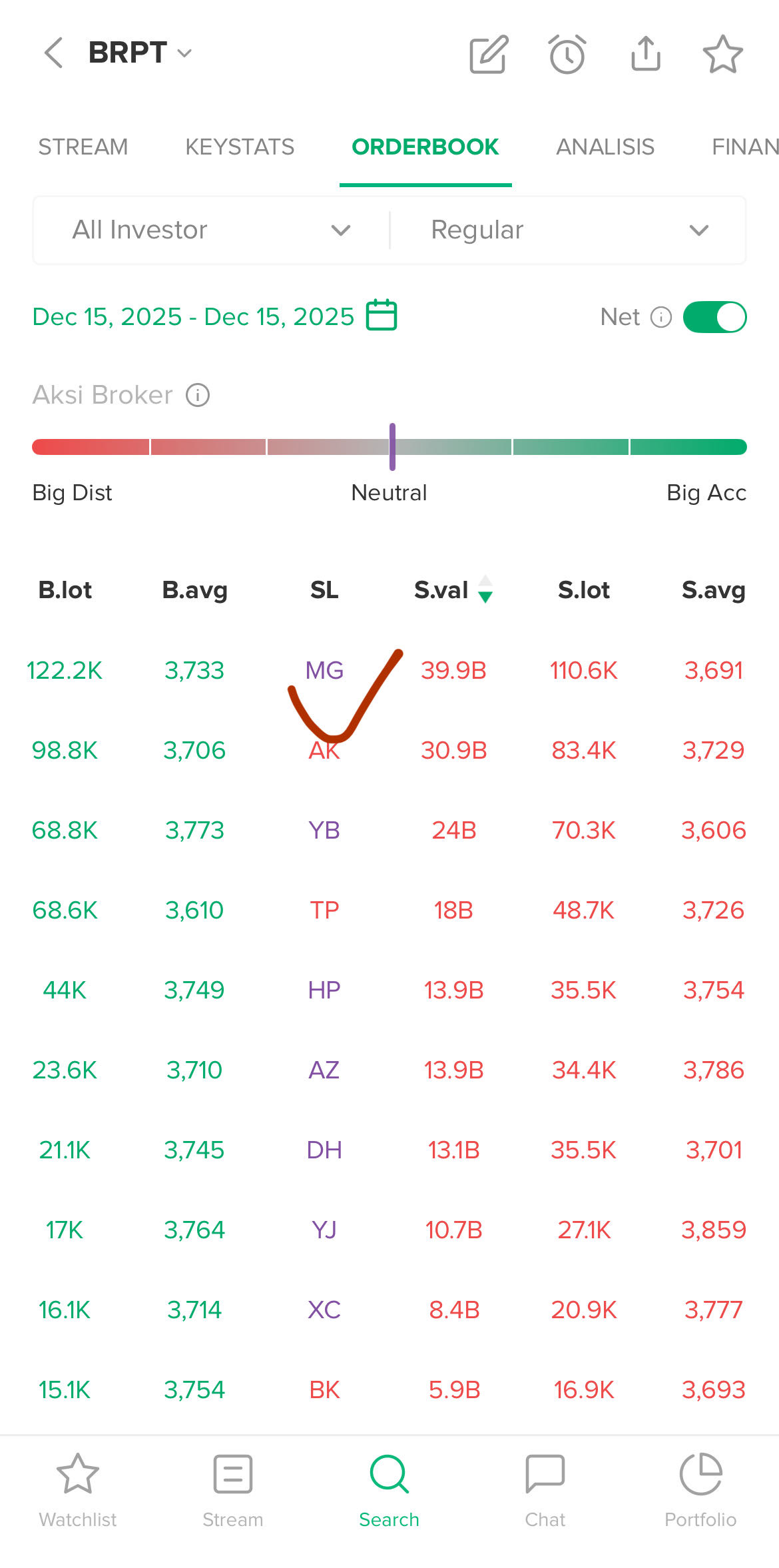Go back using the back arrow

pyautogui.click(x=53, y=53)
